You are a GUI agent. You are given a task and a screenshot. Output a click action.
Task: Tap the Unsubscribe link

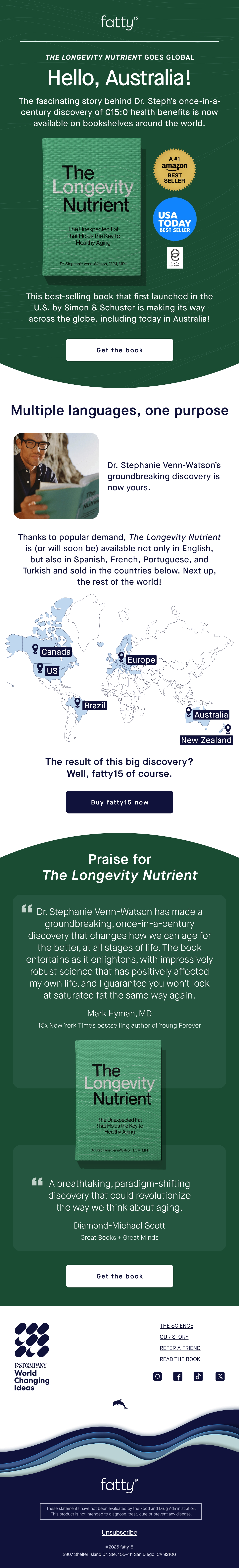[119, 1532]
